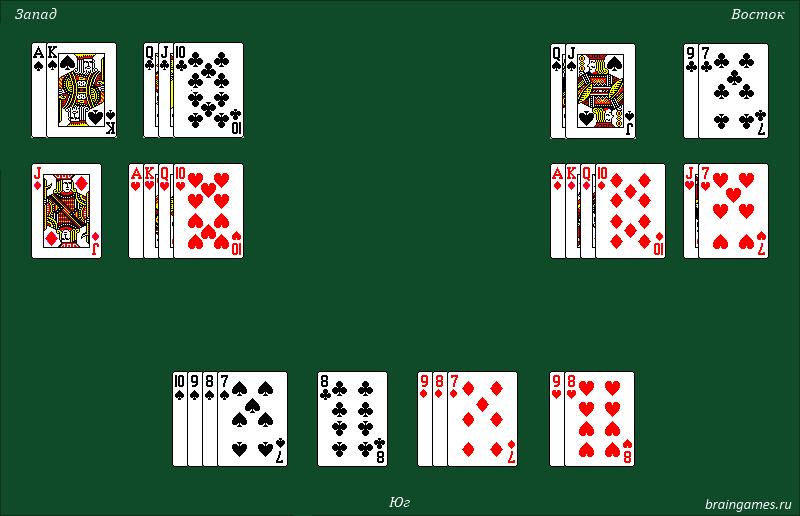Tap East's ten of diamonds
The width and height of the screenshot is (800, 516).
point(631,211)
